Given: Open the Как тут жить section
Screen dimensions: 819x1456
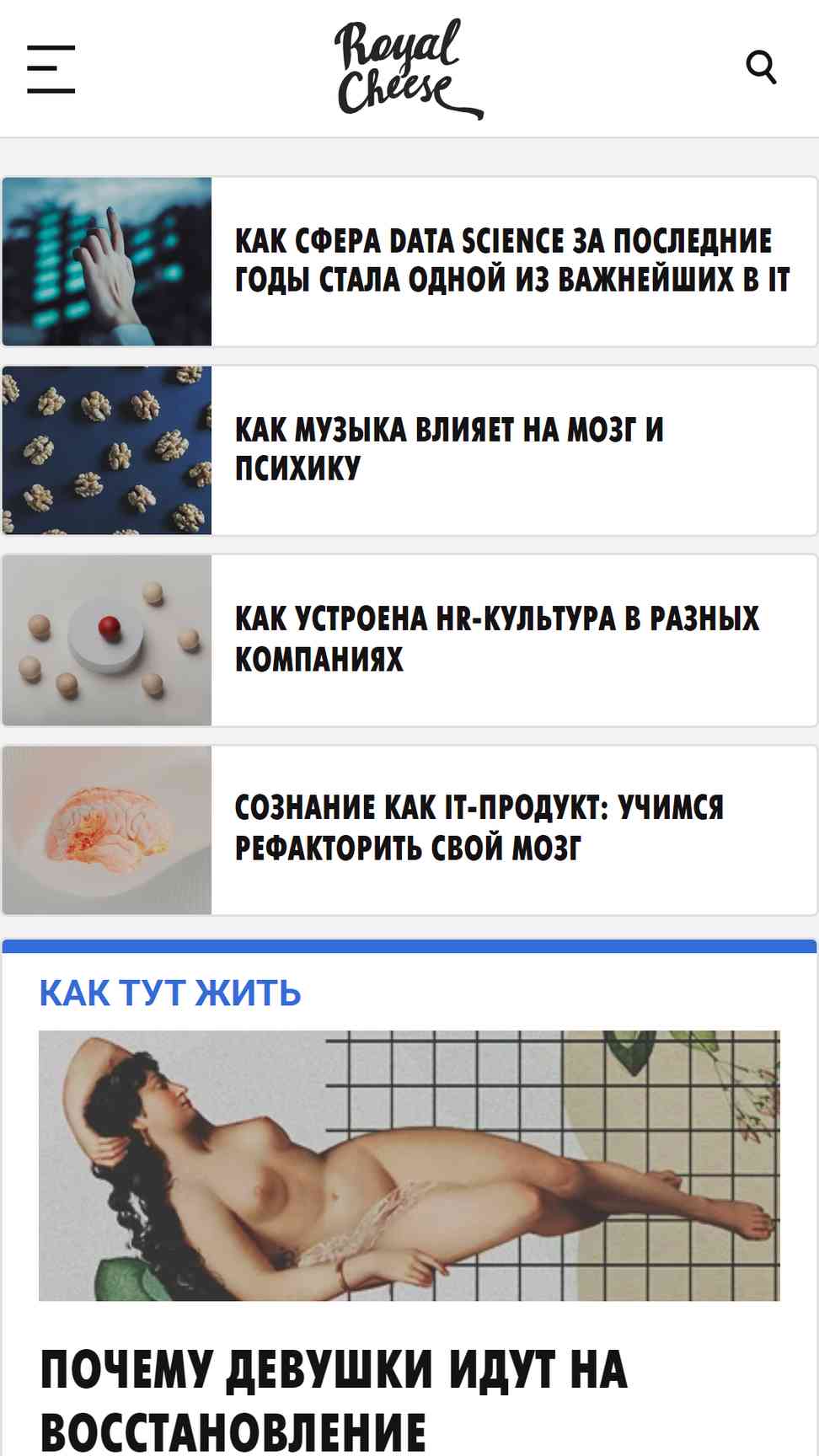Looking at the screenshot, I should [170, 993].
